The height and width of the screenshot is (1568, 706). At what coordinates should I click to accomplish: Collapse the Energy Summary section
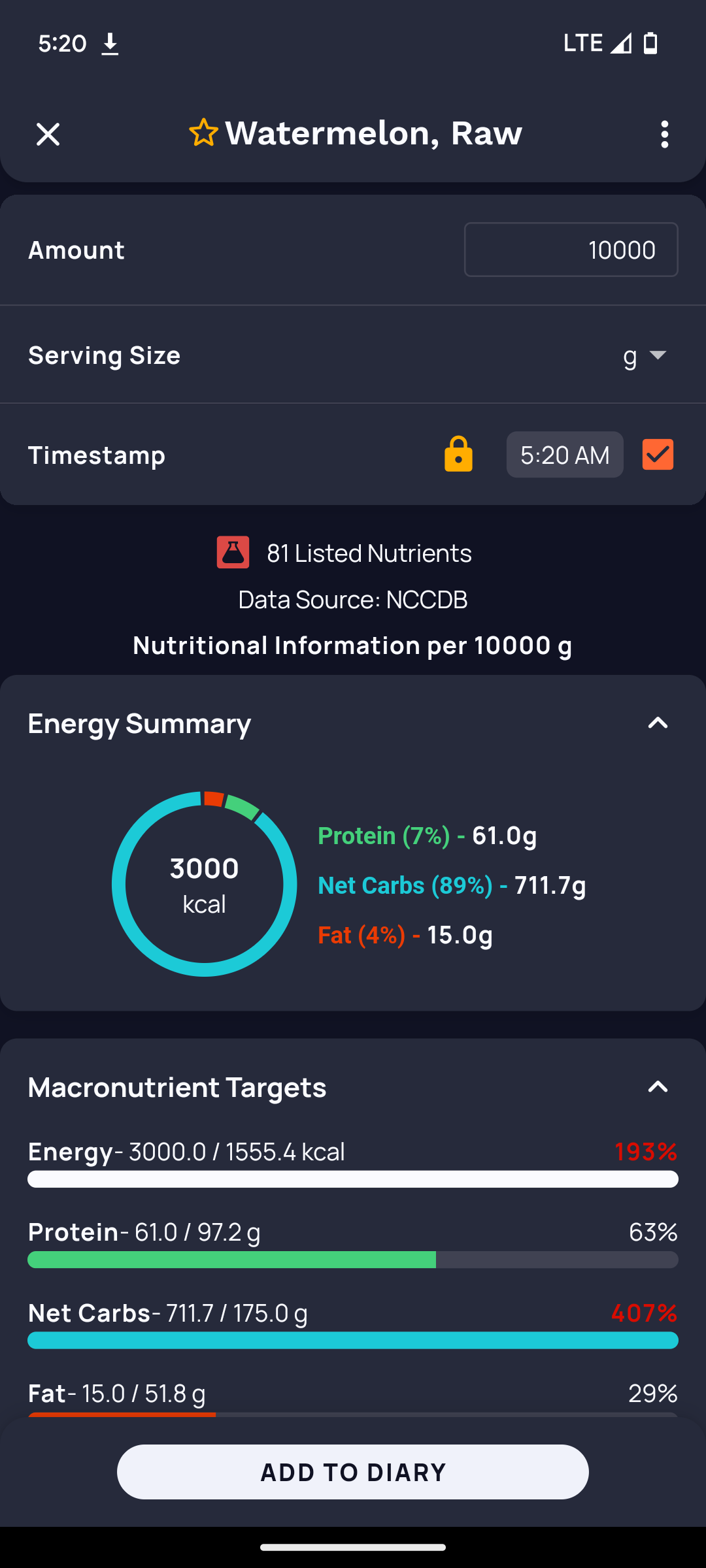click(x=658, y=723)
